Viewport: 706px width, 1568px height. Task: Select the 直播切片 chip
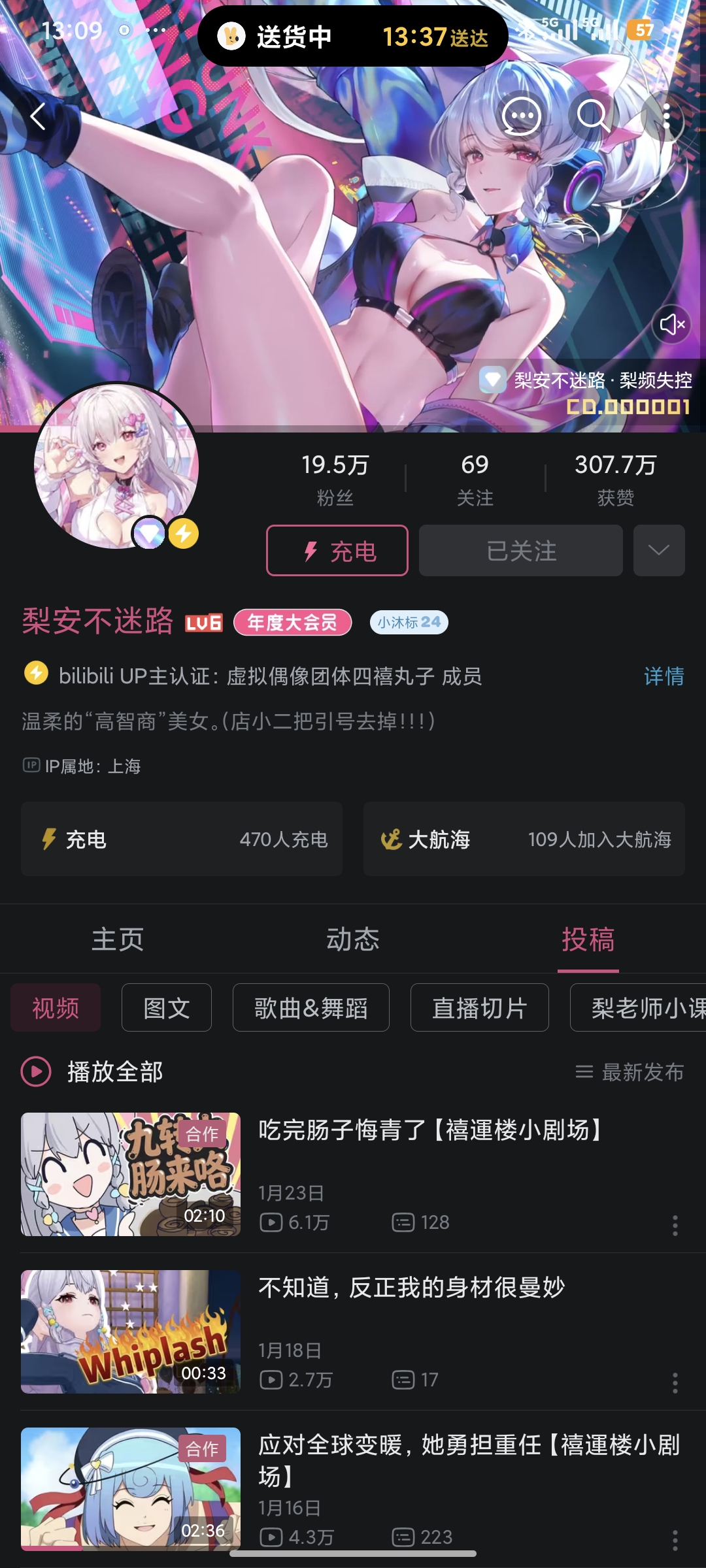pyautogui.click(x=480, y=1008)
